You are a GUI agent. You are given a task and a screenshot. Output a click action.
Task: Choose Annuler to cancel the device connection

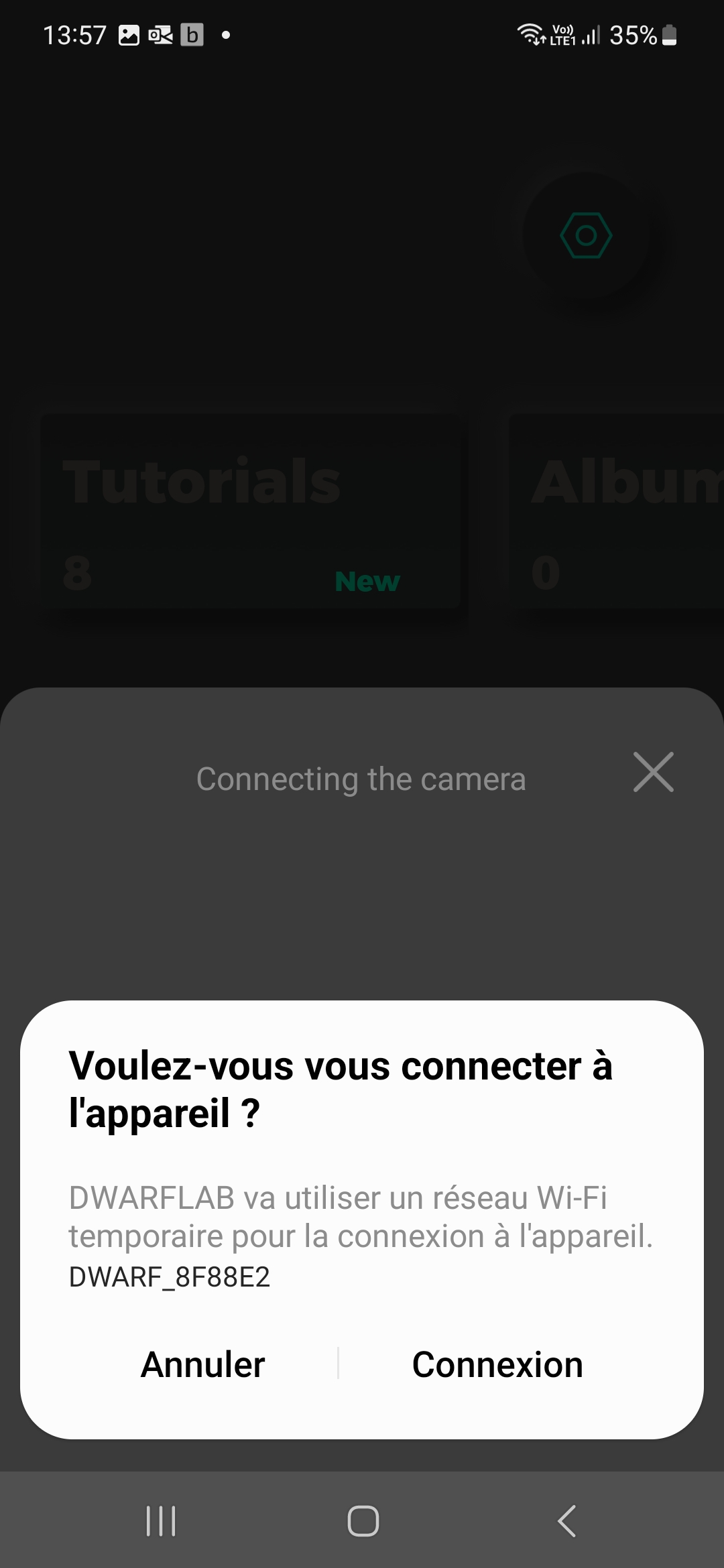(x=203, y=1364)
